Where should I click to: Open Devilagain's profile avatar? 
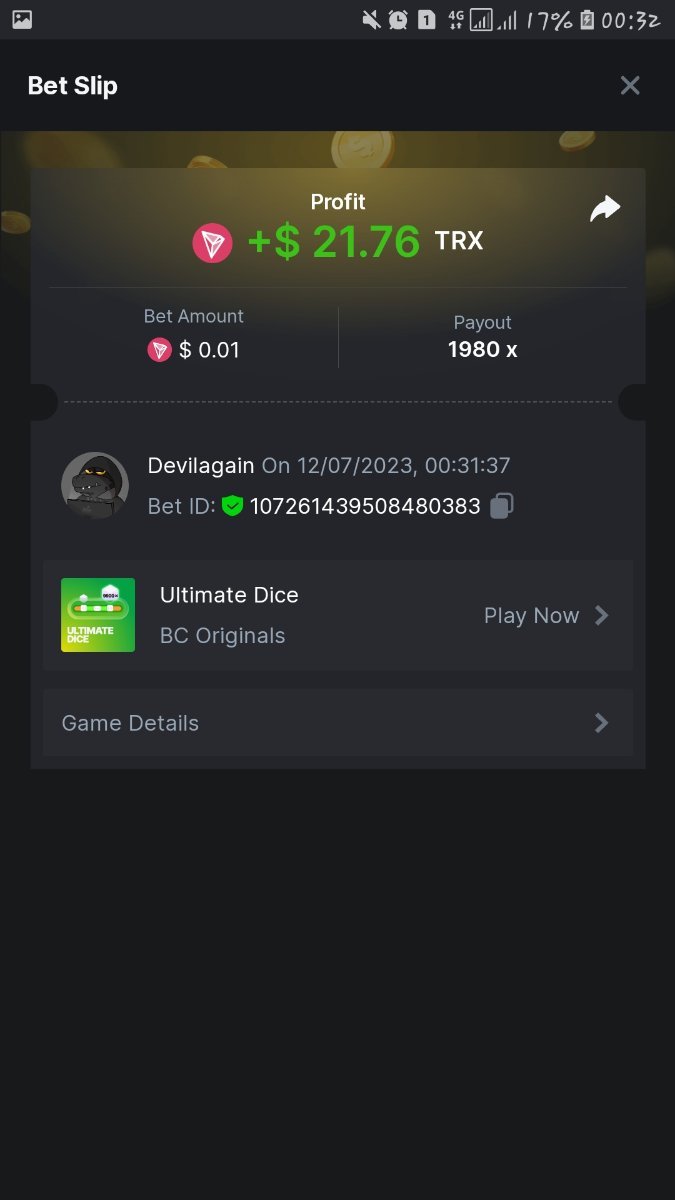95,485
